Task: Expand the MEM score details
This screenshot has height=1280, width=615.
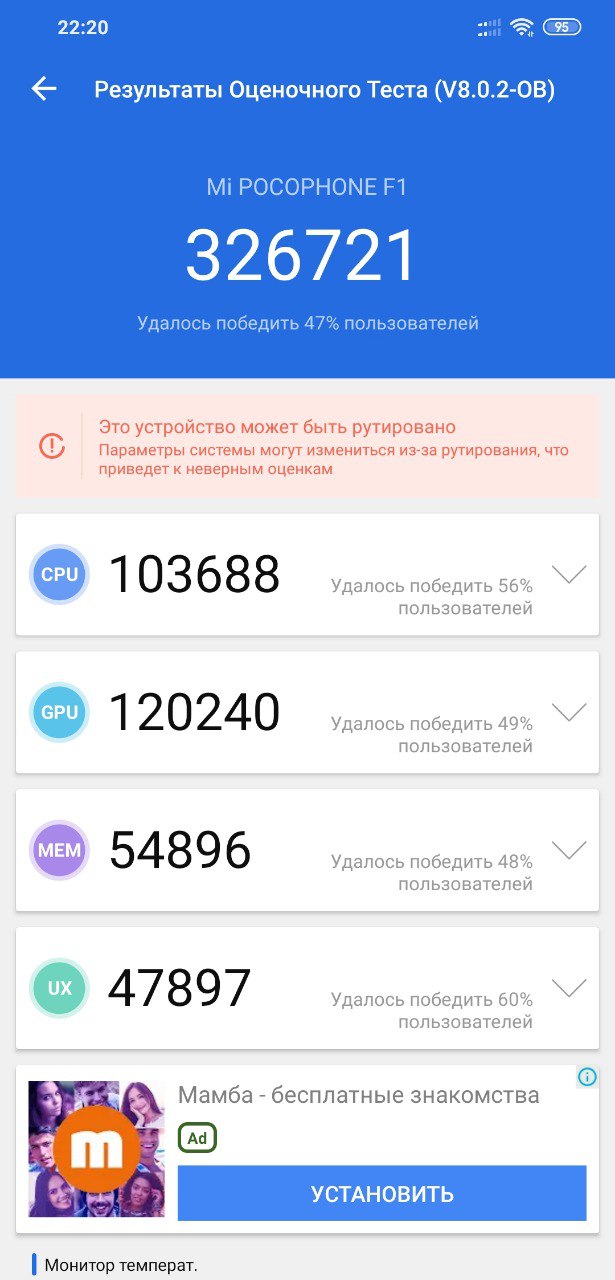Action: [x=569, y=851]
